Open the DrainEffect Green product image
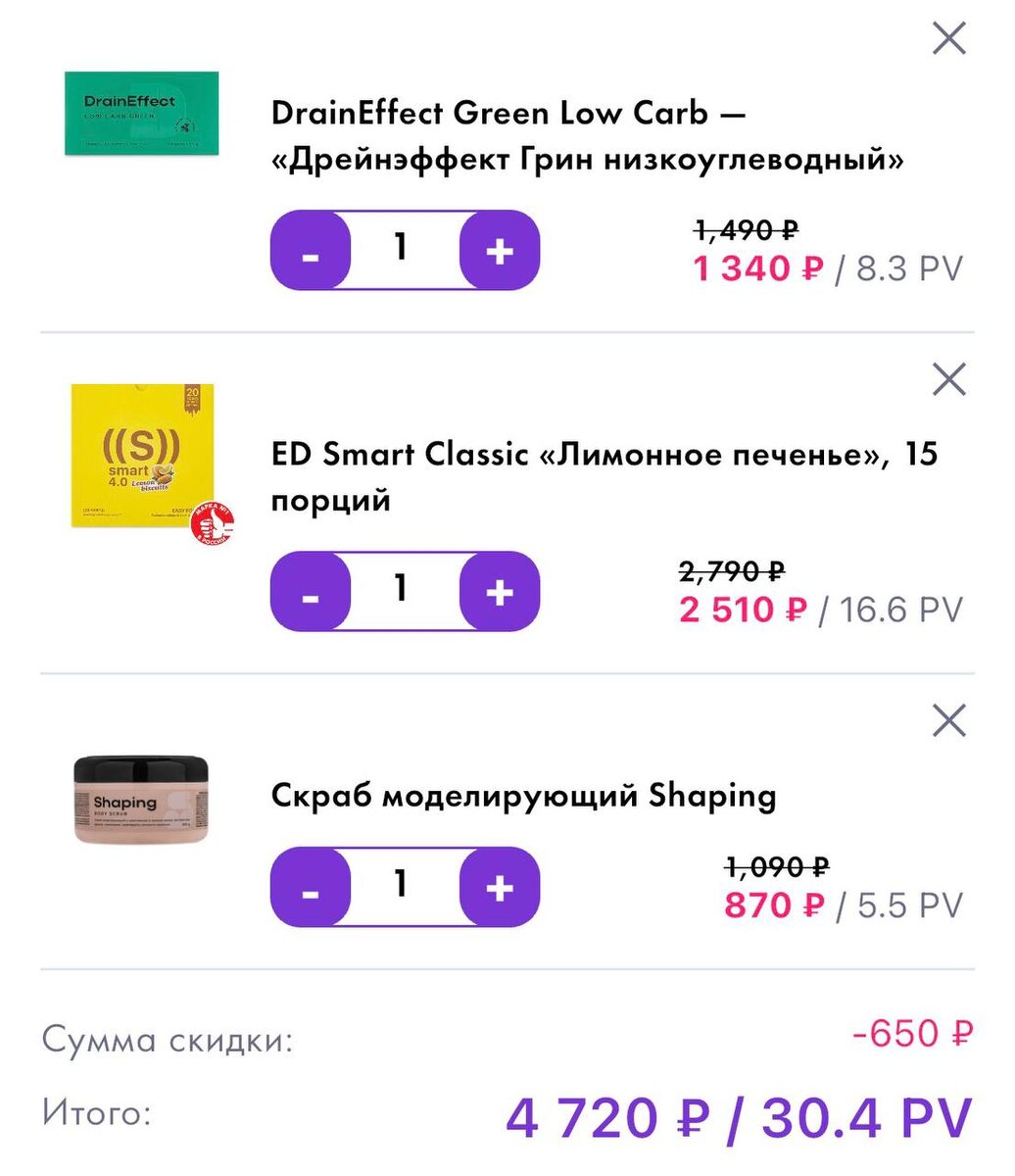This screenshot has width=1015, height=1176. pos(142,113)
